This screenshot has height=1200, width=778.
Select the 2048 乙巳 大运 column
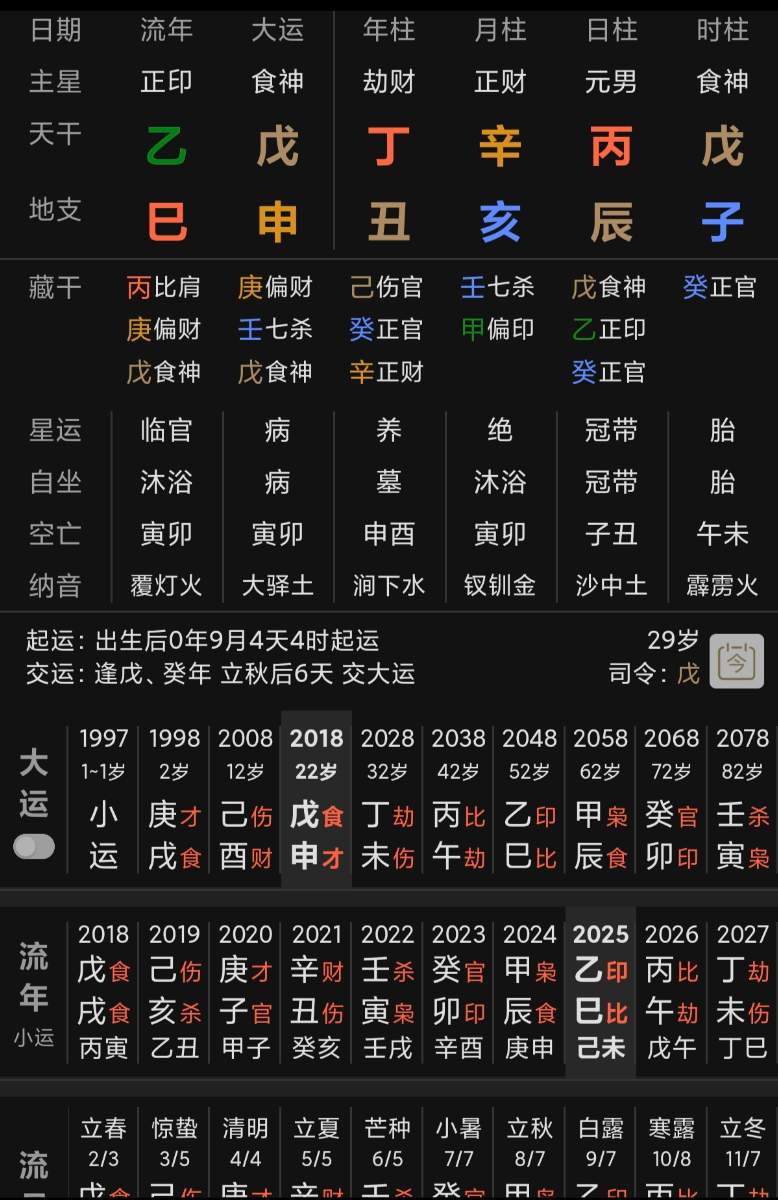point(530,800)
